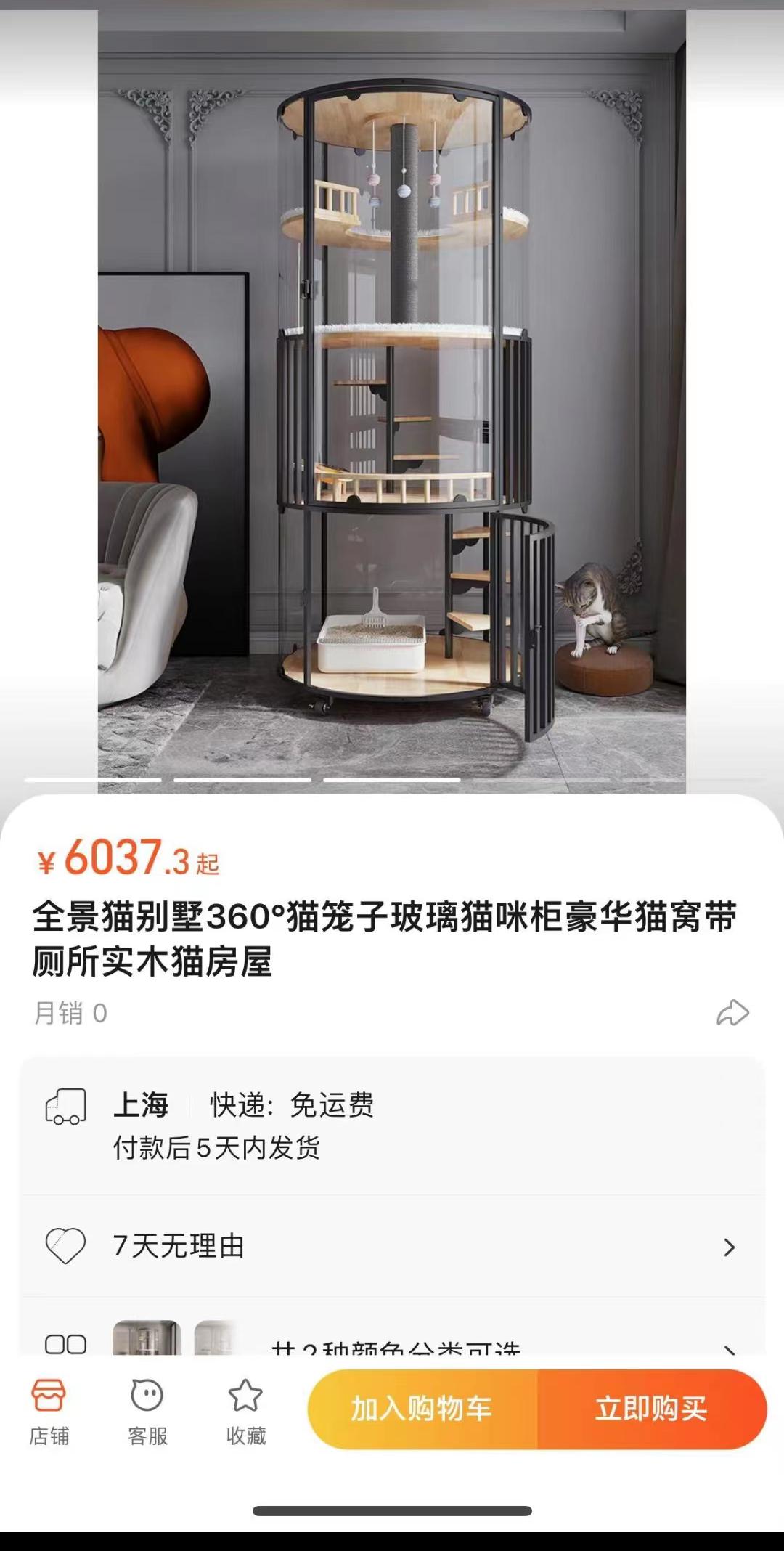Tap the 加入购物车 add-to-cart button
Screen dimensions: 784x1551
[421, 1407]
